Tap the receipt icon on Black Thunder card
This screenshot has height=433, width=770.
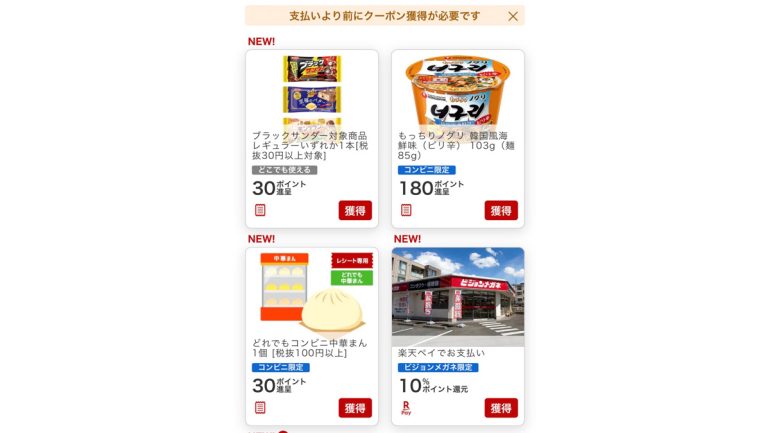[260, 210]
